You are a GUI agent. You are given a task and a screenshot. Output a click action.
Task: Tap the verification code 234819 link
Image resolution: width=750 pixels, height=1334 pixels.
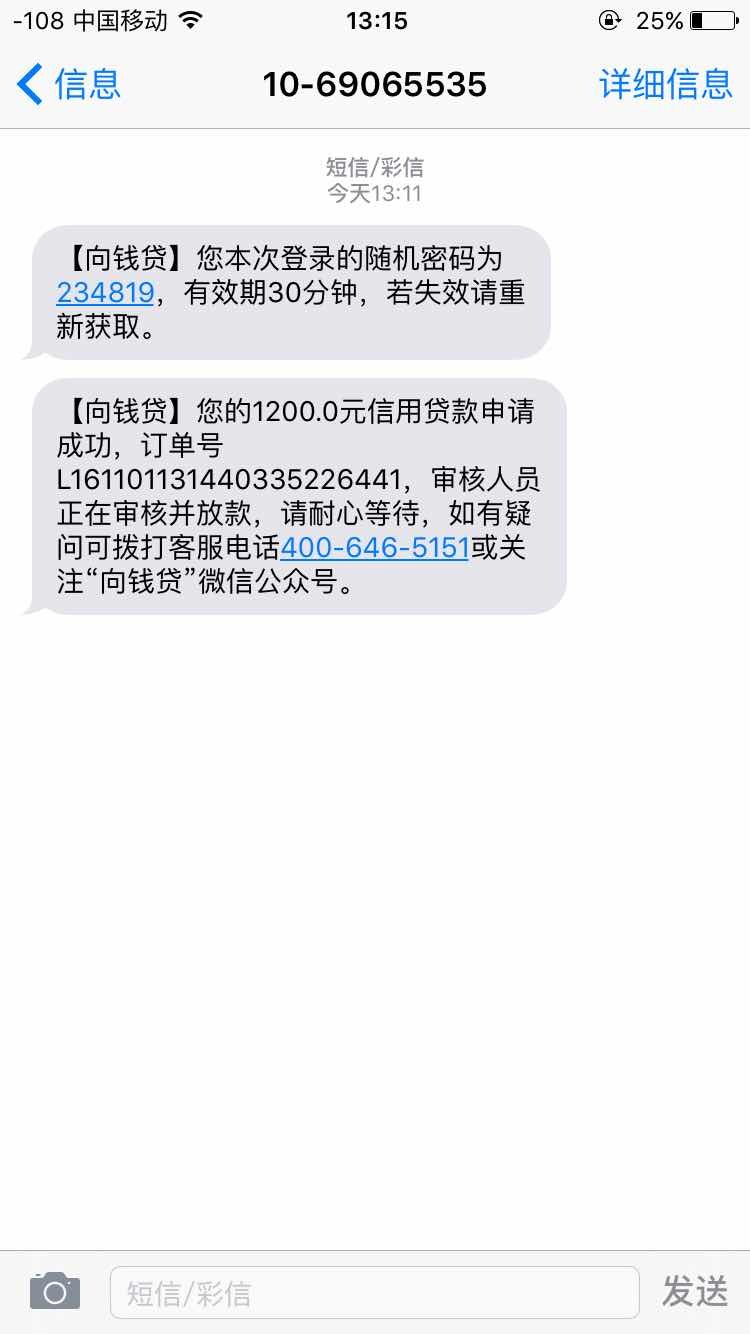point(105,292)
